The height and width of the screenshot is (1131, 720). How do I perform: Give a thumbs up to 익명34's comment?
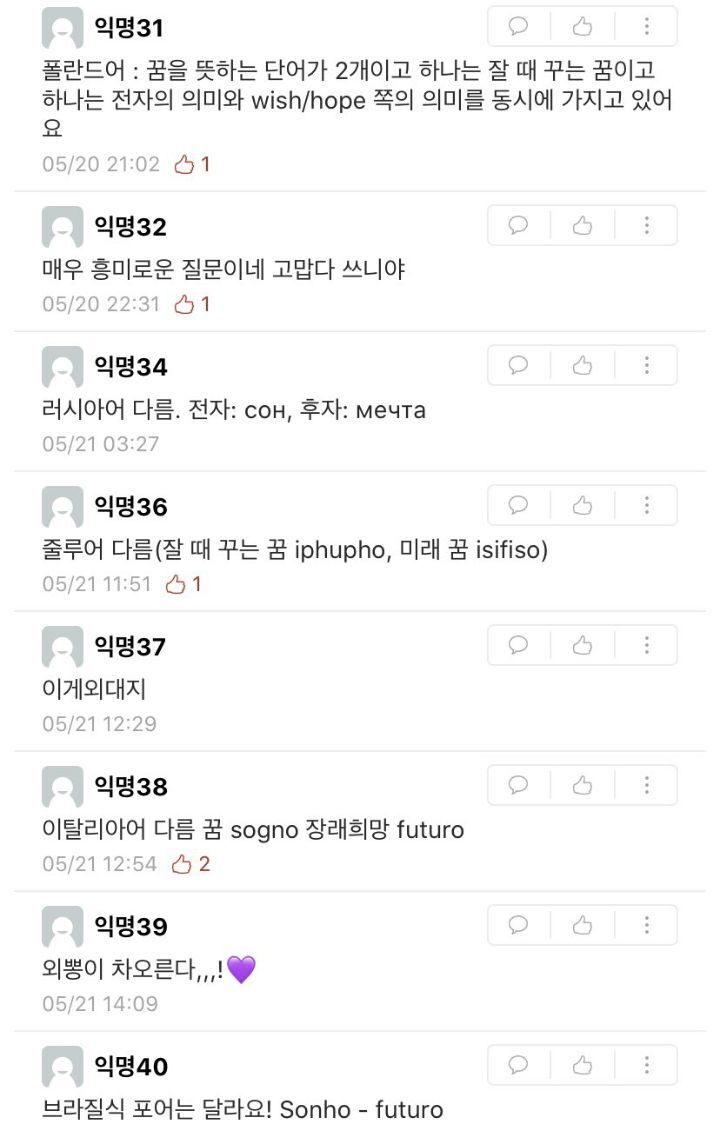[582, 366]
